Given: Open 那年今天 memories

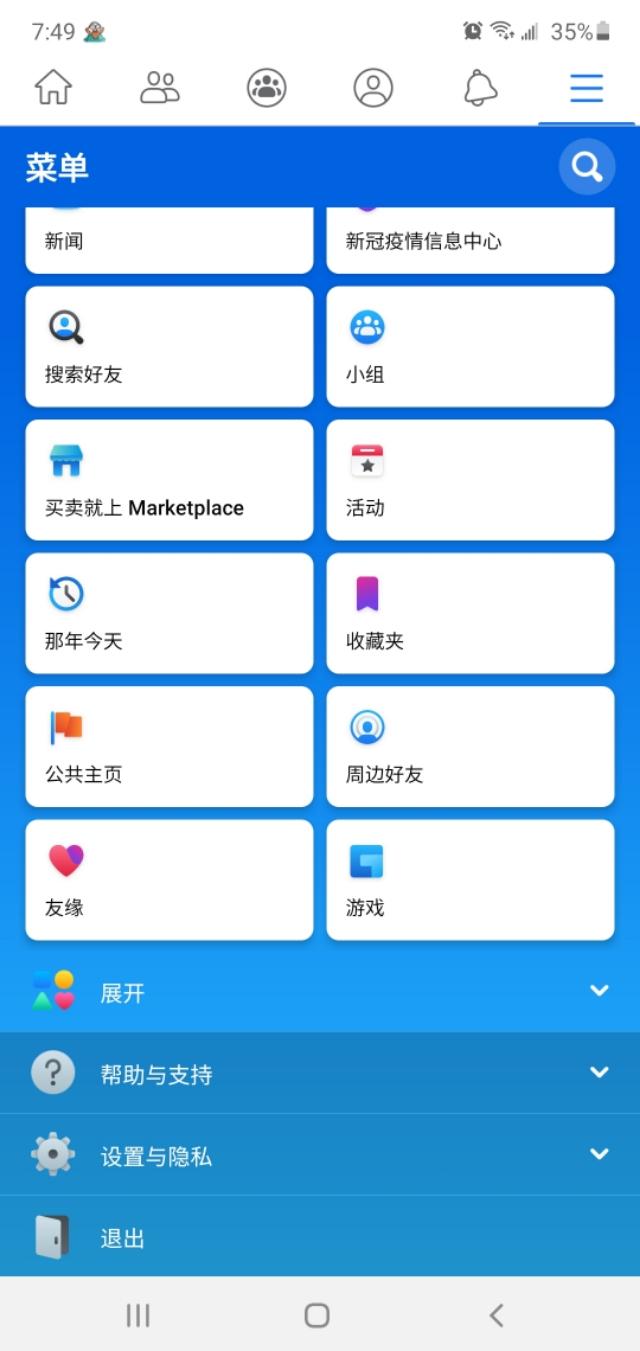Looking at the screenshot, I should tap(169, 613).
